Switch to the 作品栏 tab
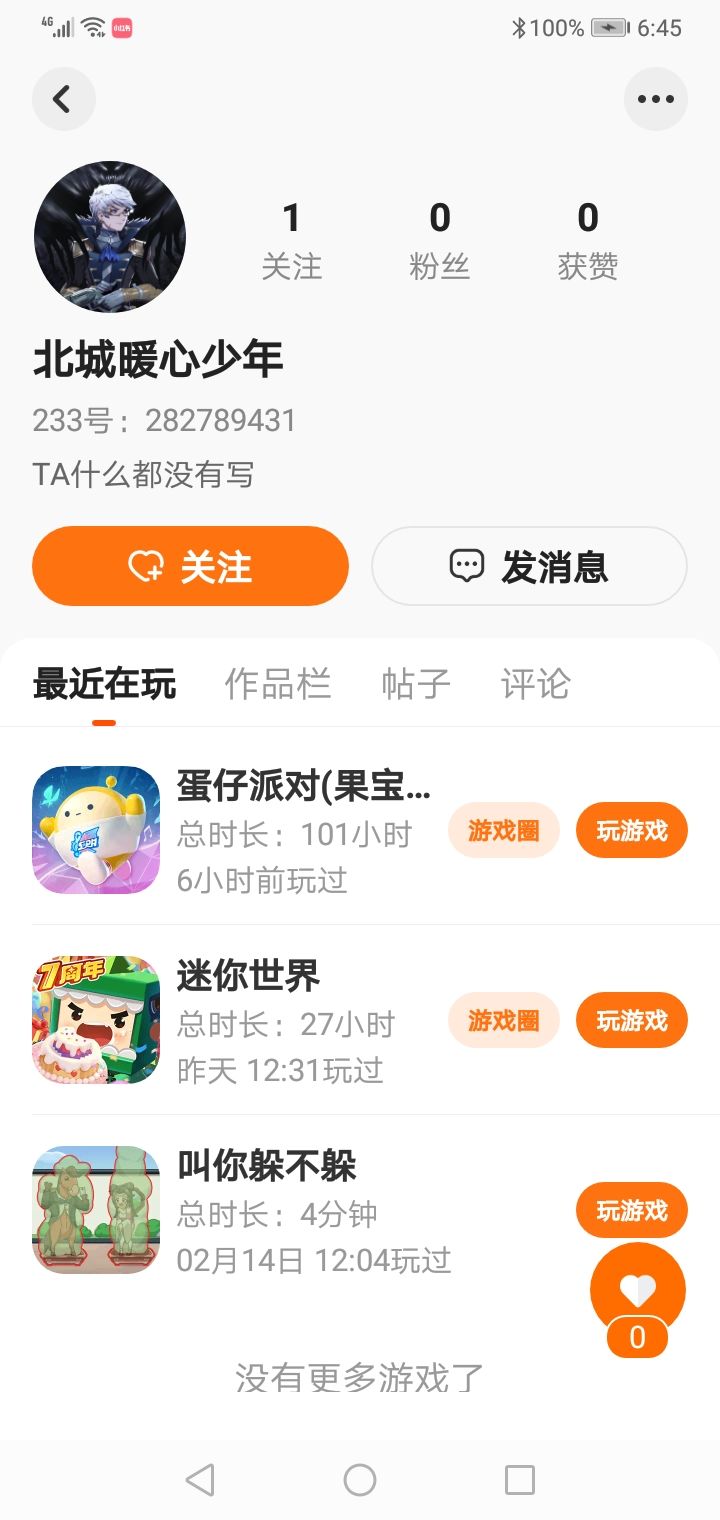Image resolution: width=720 pixels, height=1520 pixels. tap(278, 685)
